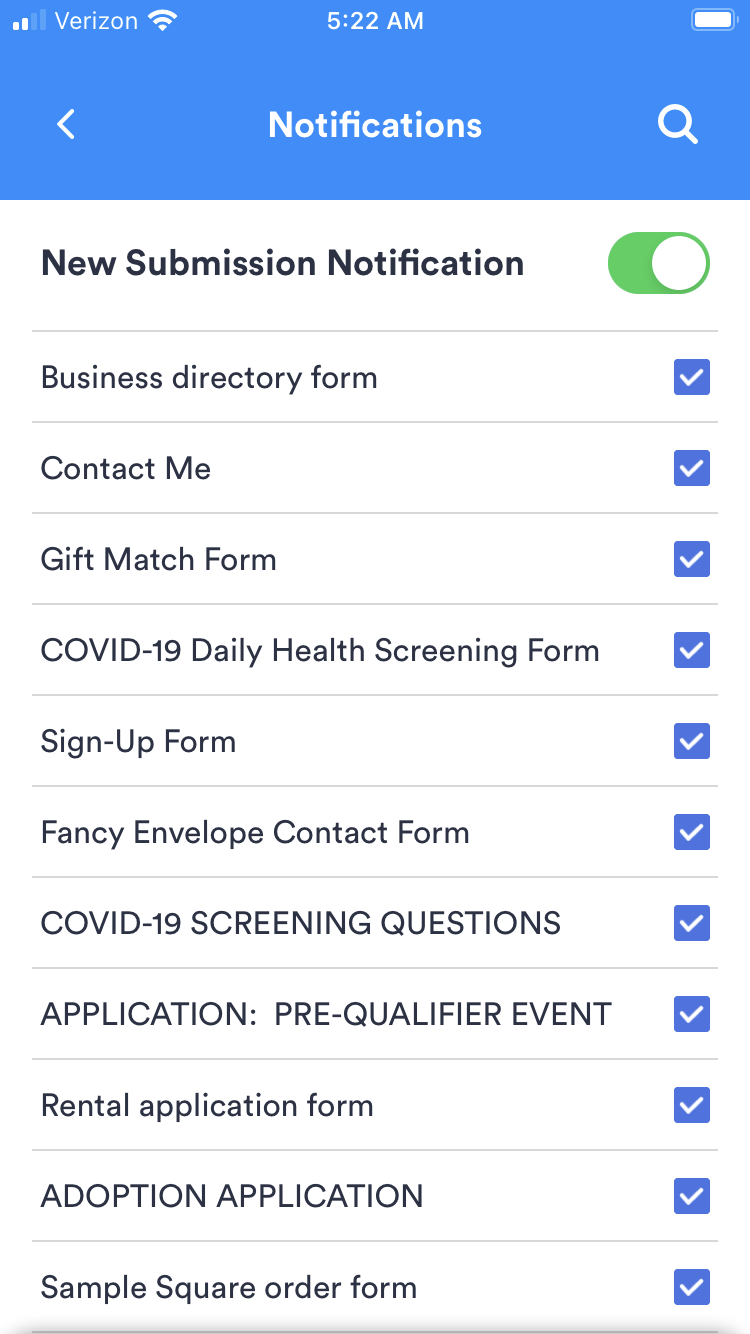750x1334 pixels.
Task: Deselect Sample Square order form checkbox
Action: tap(691, 1287)
